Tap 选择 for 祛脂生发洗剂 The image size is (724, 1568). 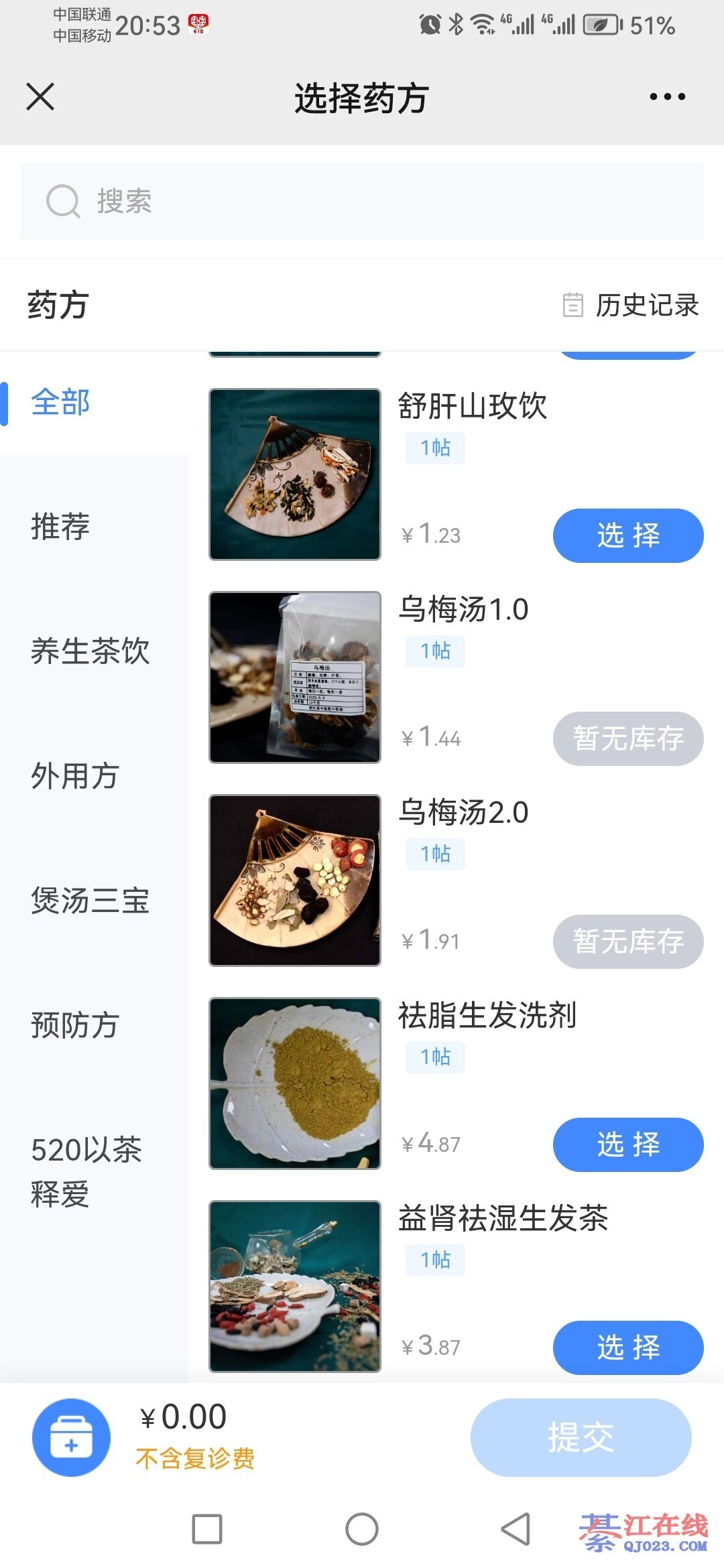628,1145
